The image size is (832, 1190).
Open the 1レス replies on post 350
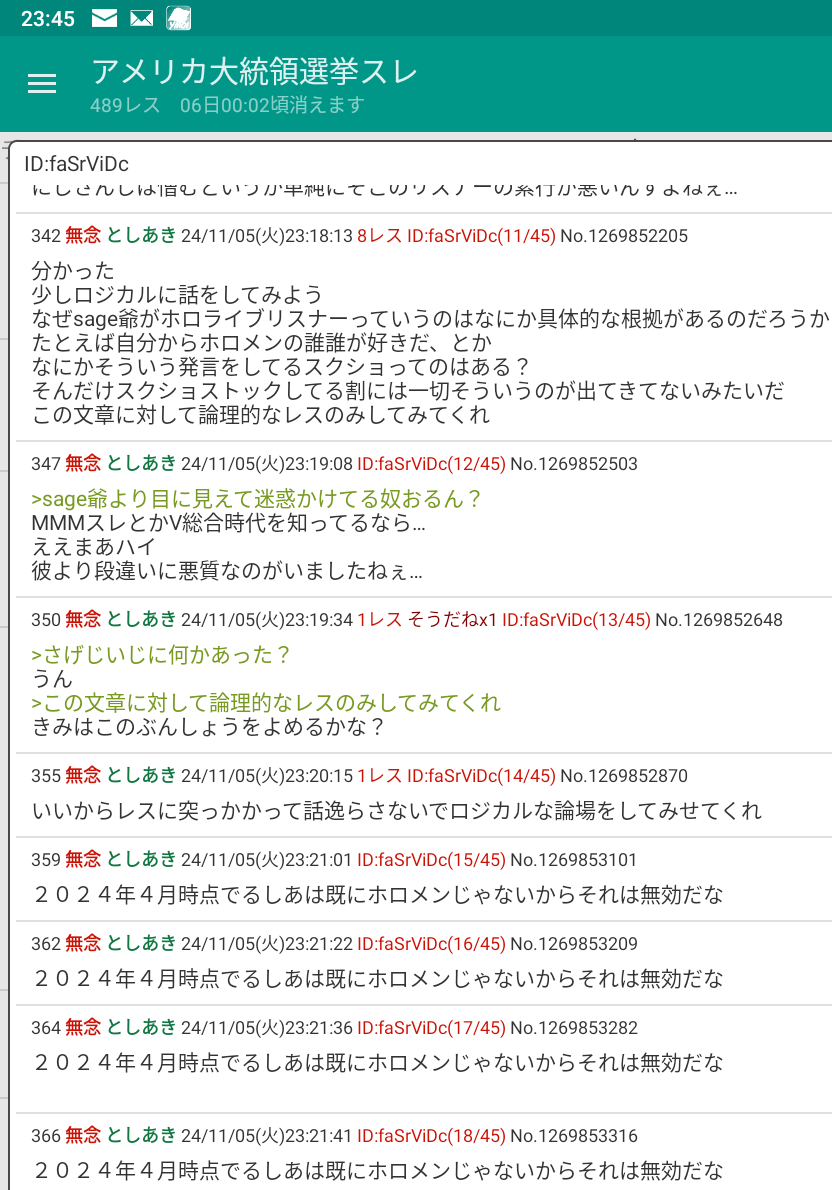tap(379, 620)
